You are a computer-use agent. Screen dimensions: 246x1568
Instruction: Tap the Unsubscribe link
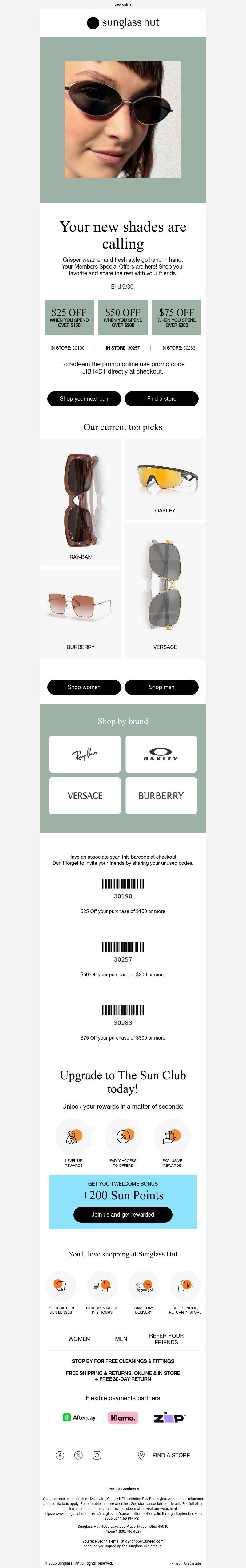point(193,1563)
